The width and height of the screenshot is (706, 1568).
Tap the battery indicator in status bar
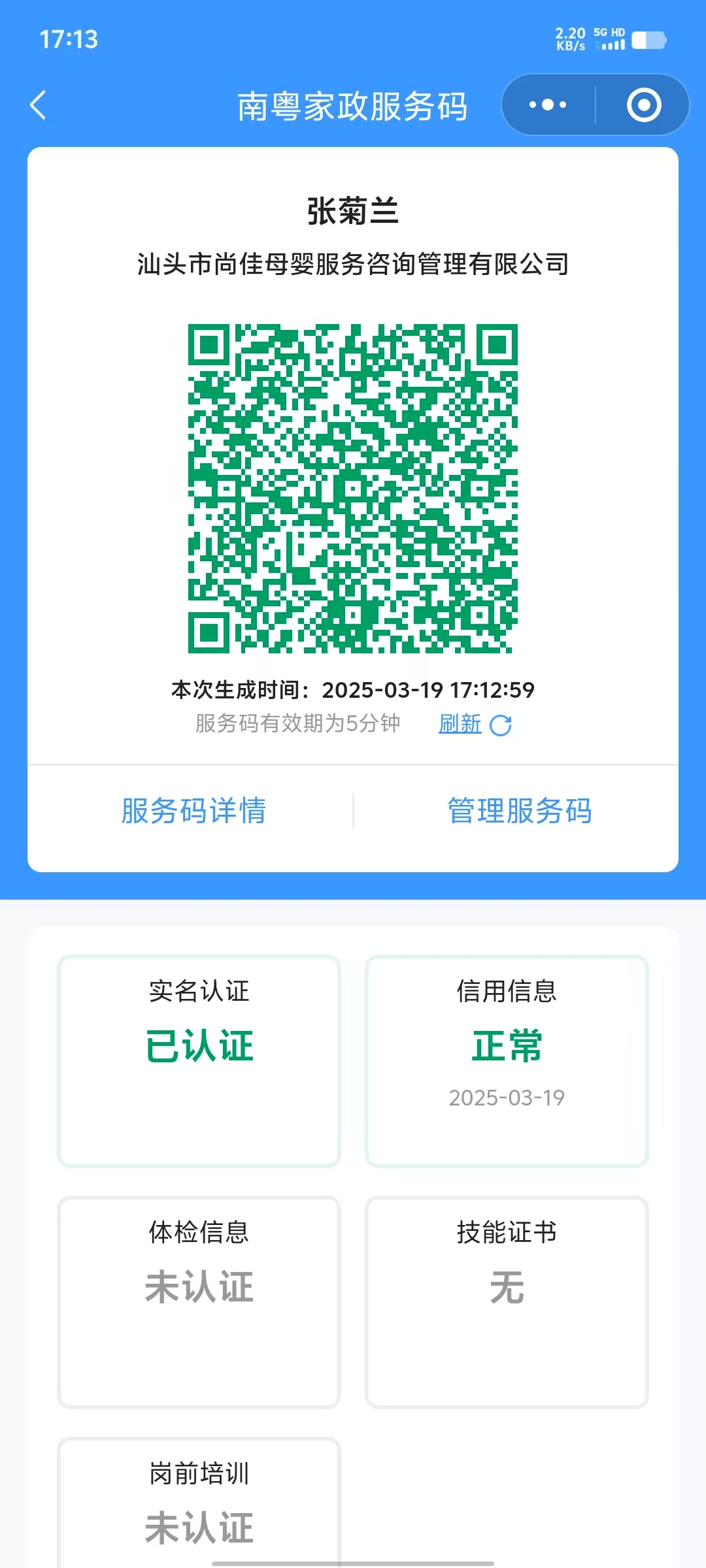[x=650, y=39]
